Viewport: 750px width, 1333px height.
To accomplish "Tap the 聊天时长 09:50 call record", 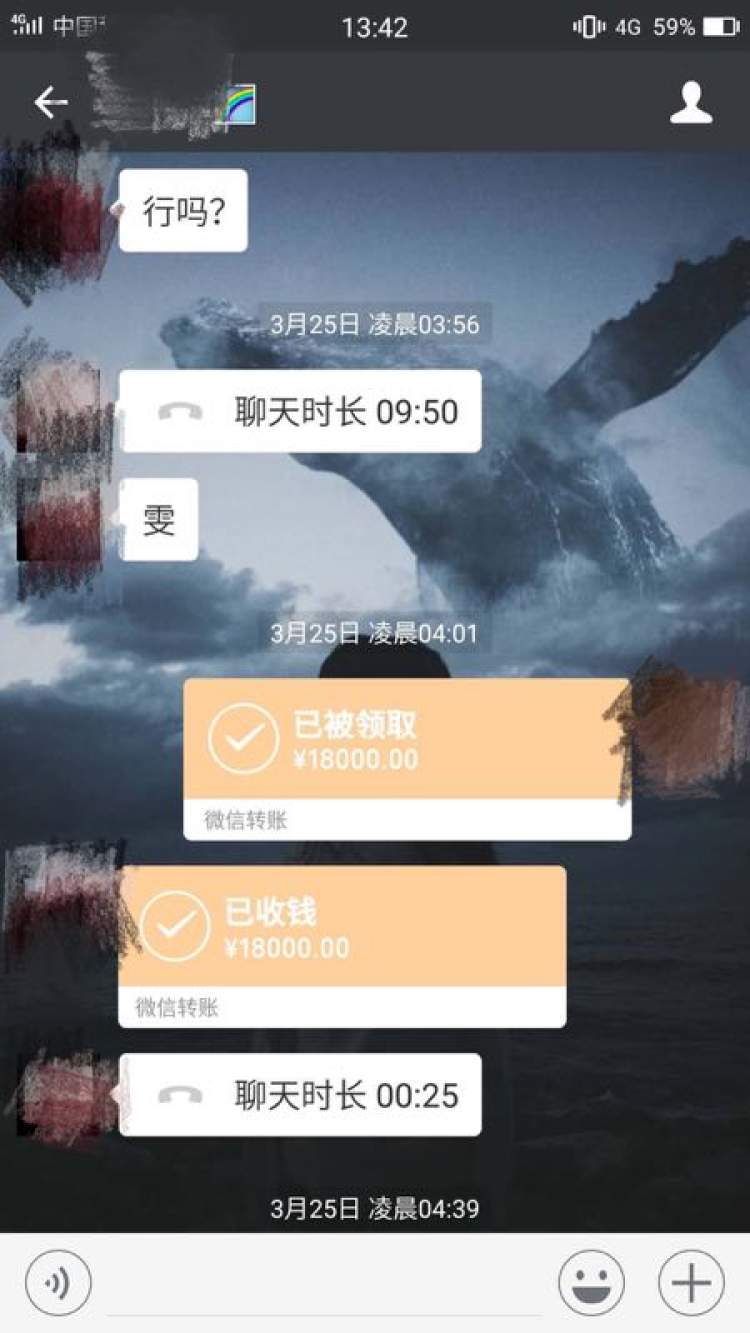I will click(x=300, y=411).
